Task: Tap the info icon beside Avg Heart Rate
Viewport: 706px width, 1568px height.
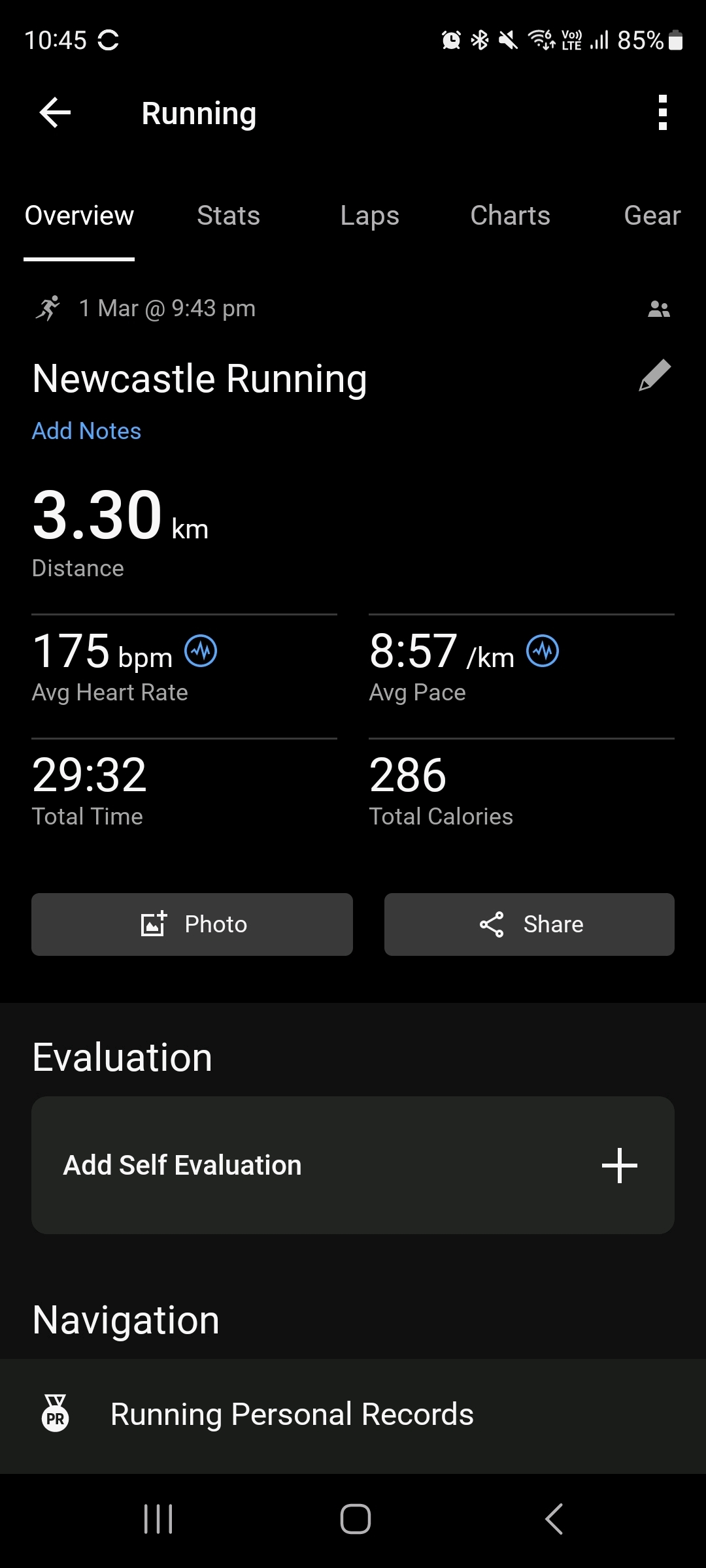Action: click(201, 651)
